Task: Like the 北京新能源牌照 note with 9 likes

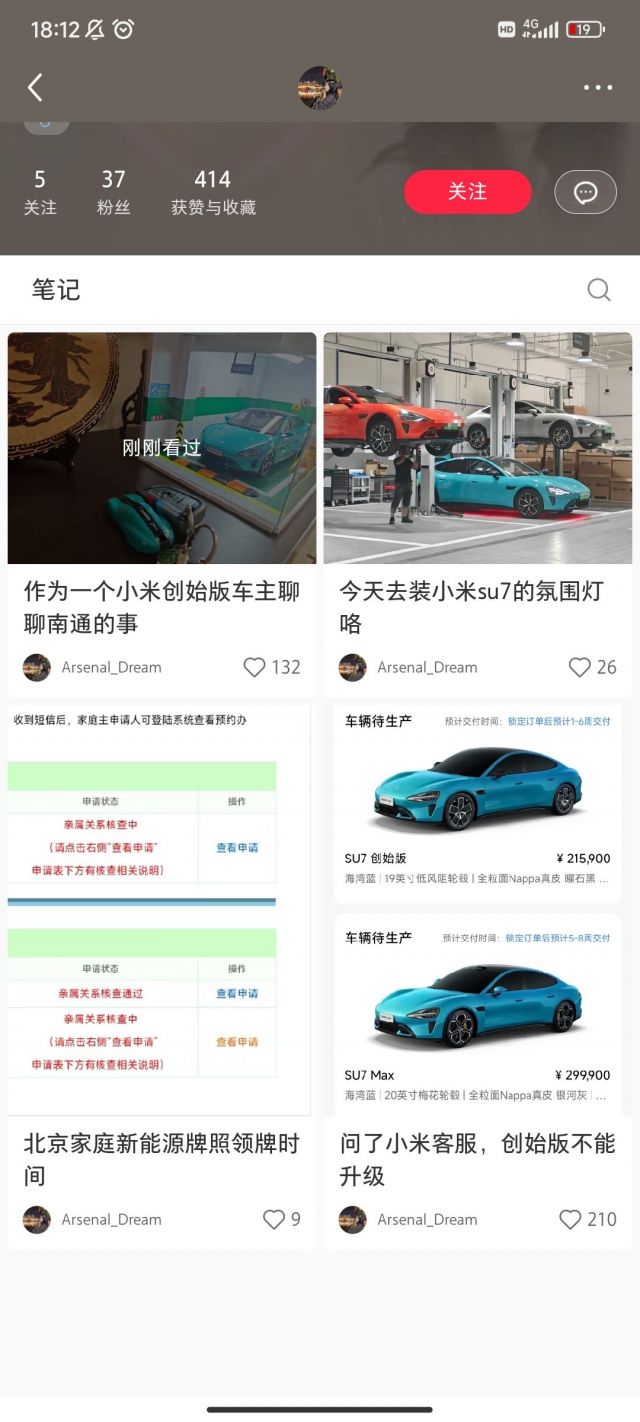Action: 274,1219
